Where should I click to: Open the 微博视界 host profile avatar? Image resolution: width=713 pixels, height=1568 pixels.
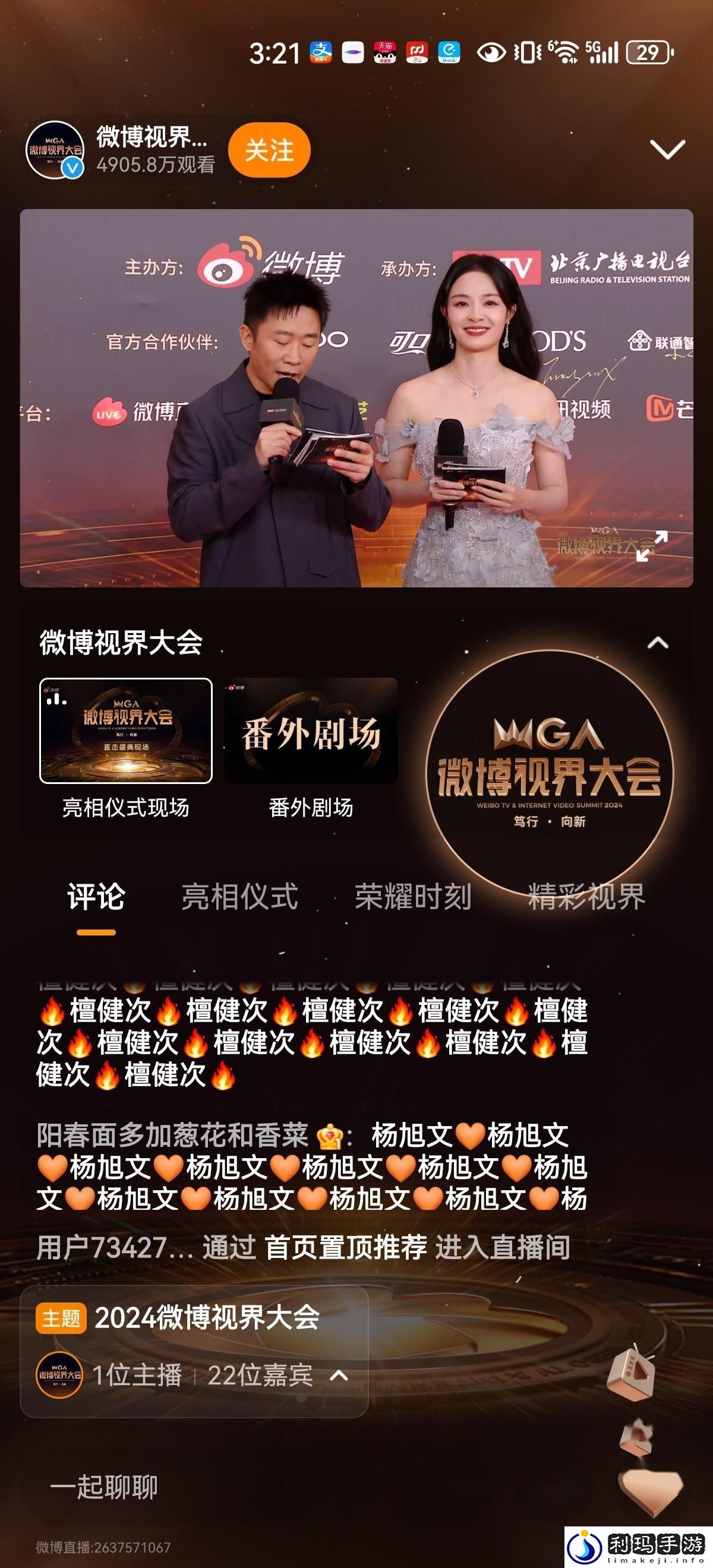55,150
